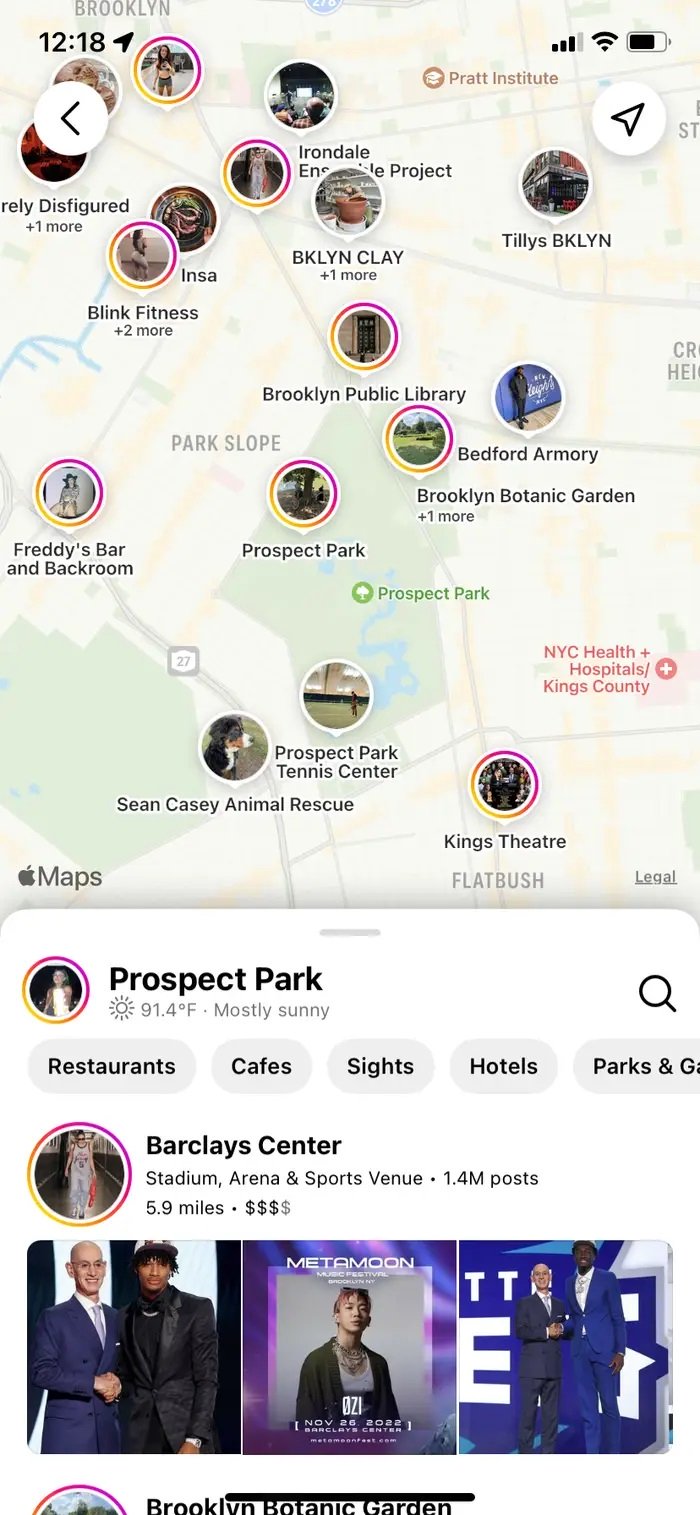Select Sean Casey Animal Rescue pin
Image resolution: width=700 pixels, height=1515 pixels.
point(235,748)
